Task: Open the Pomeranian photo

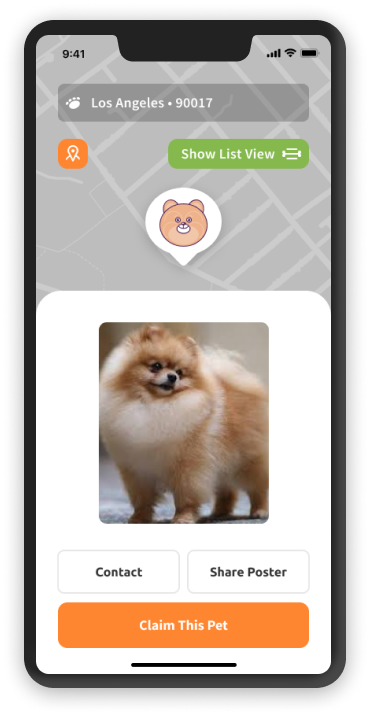Action: point(184,423)
